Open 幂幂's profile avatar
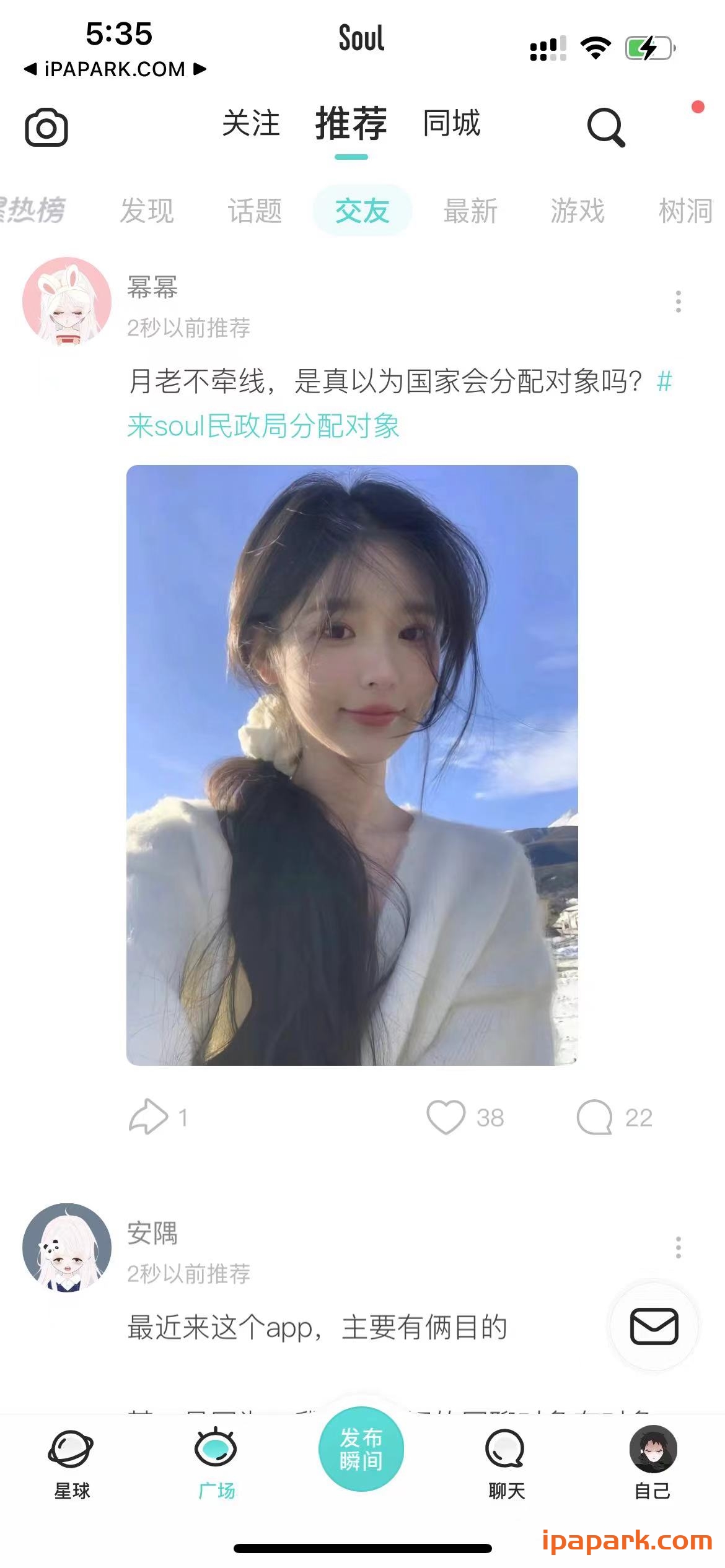This screenshot has height=1568, width=725. pyautogui.click(x=67, y=301)
